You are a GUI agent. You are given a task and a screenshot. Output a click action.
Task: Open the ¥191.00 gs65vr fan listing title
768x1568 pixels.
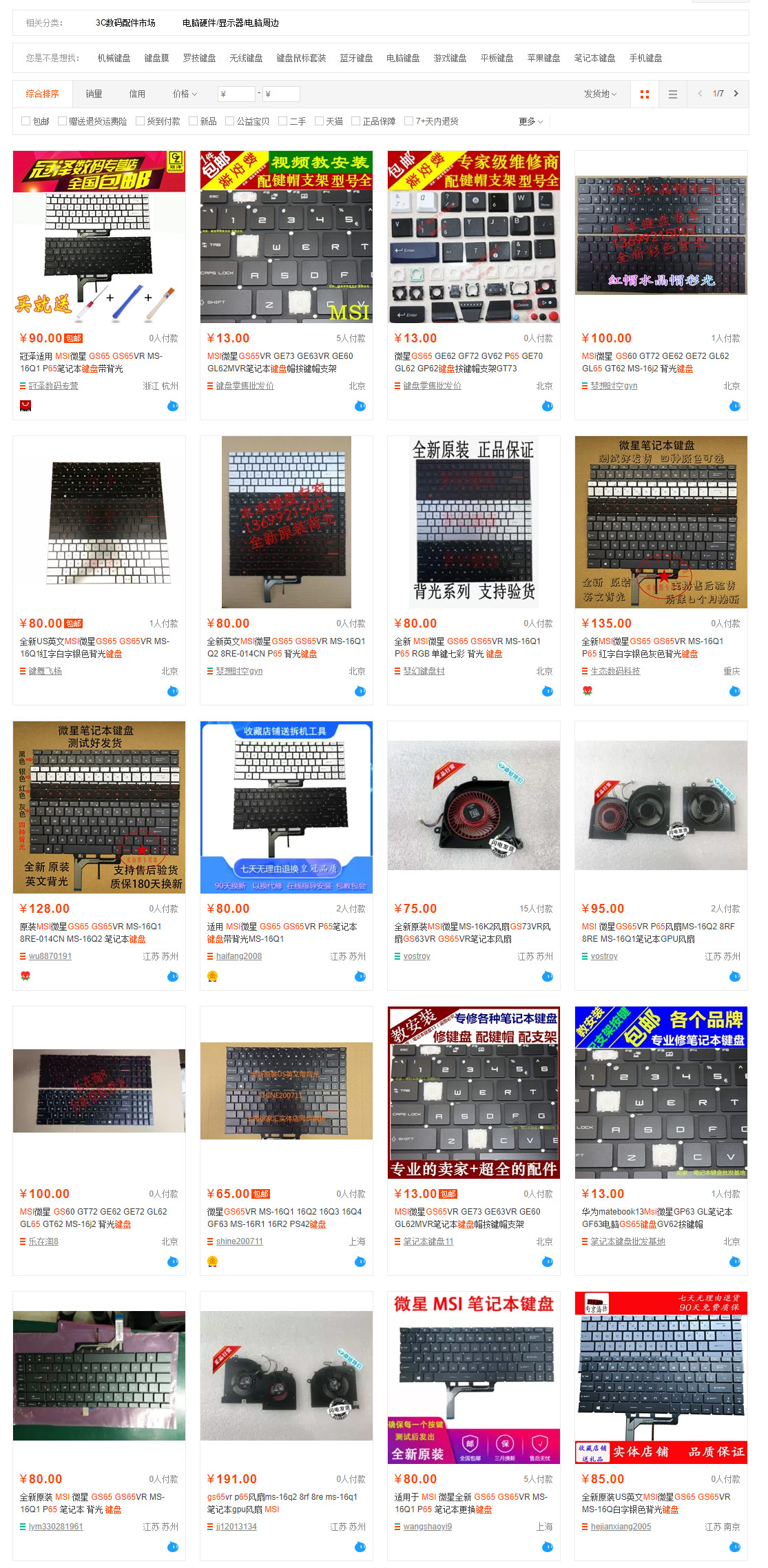point(282,1503)
